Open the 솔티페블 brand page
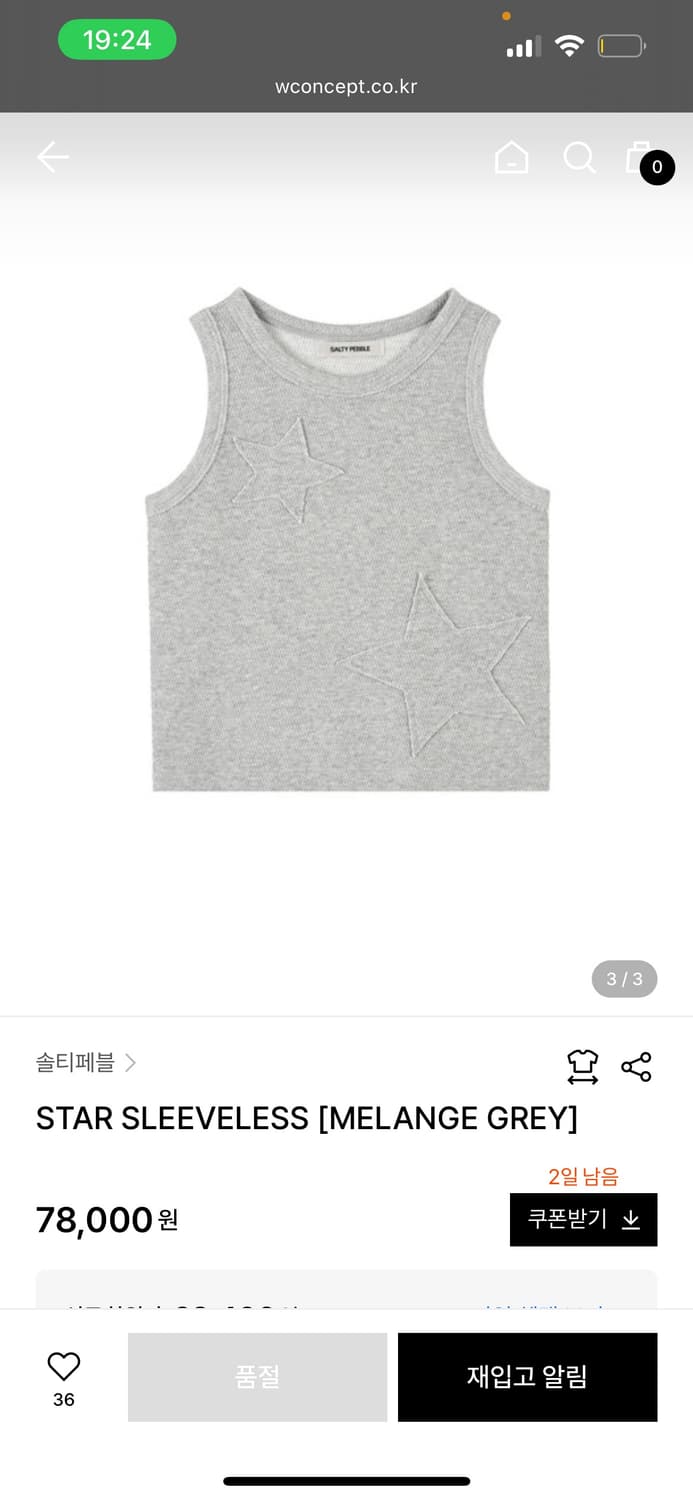The height and width of the screenshot is (1500, 693). (x=85, y=1062)
